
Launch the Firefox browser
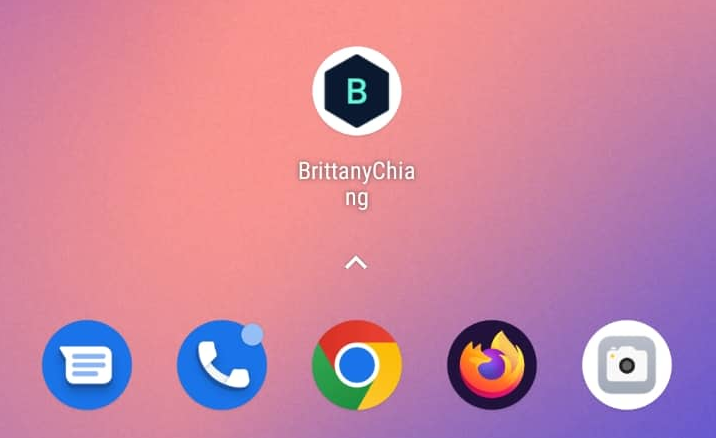click(492, 365)
